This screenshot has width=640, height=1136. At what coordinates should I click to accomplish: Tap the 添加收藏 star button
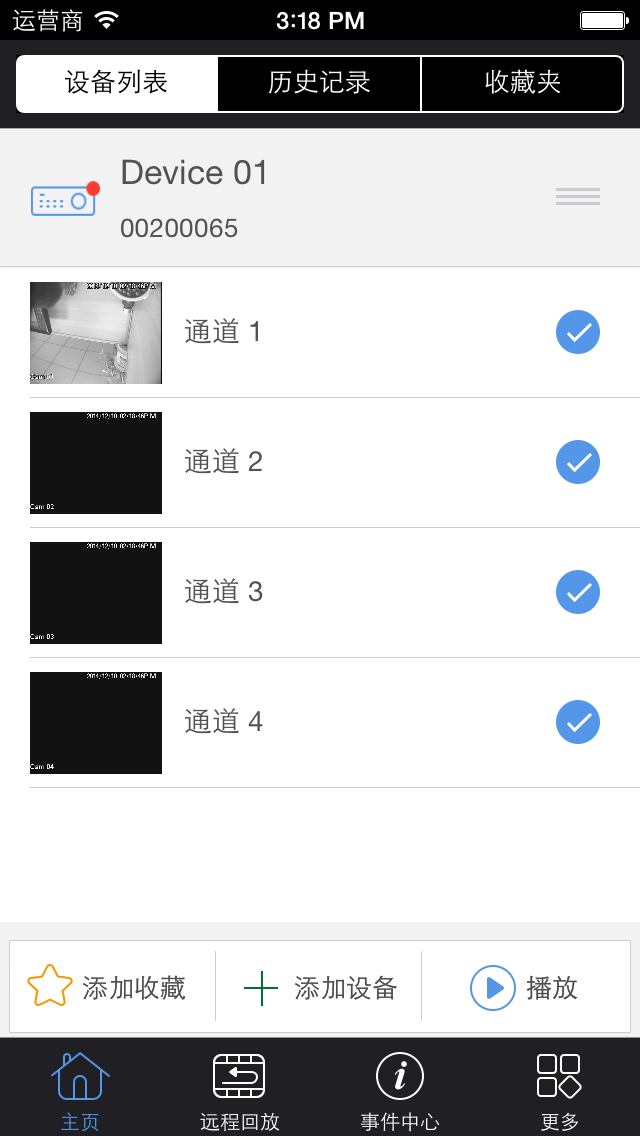click(108, 987)
